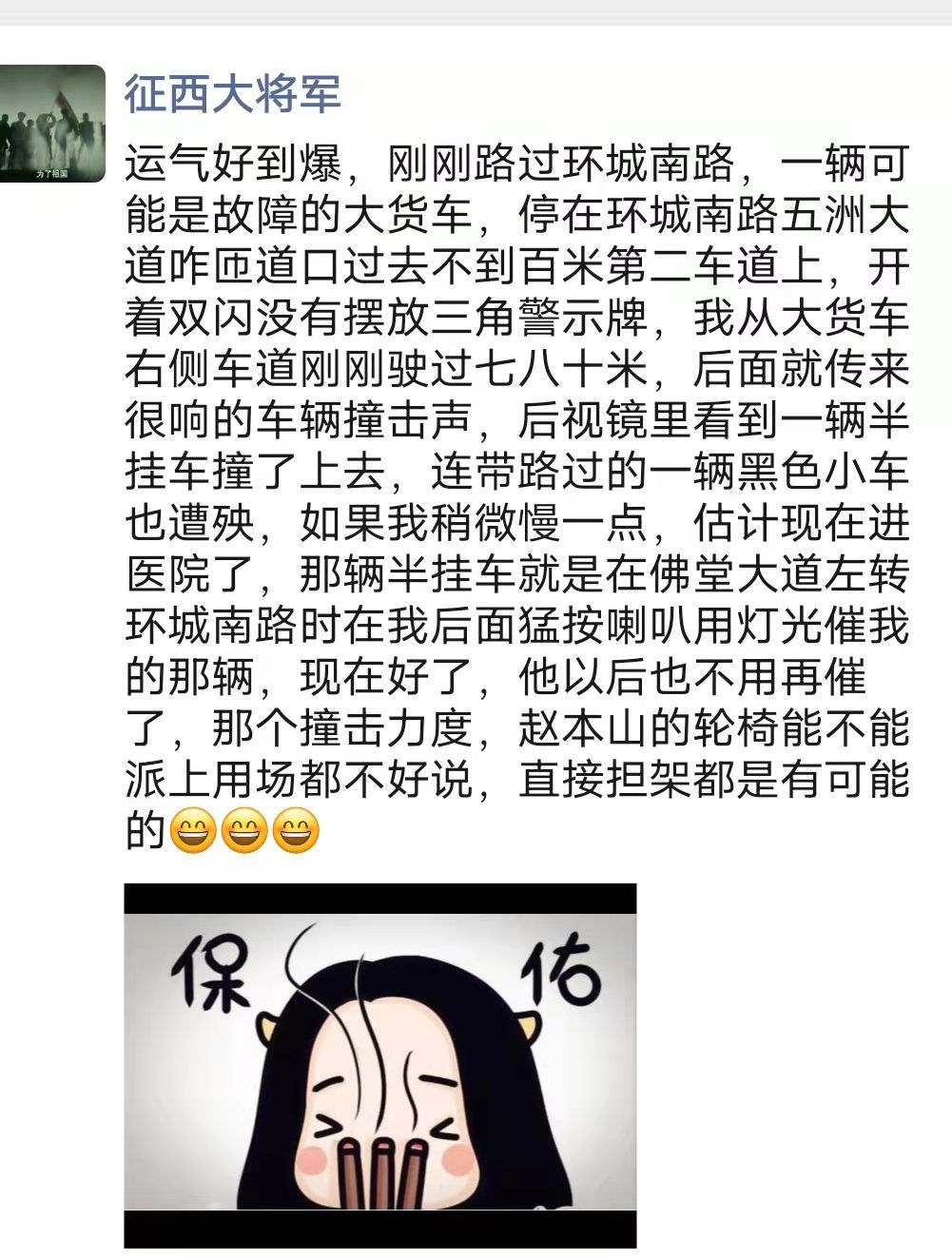952x1259 pixels.
Task: Open 征西大将军's profile avatar
Action: click(51, 123)
